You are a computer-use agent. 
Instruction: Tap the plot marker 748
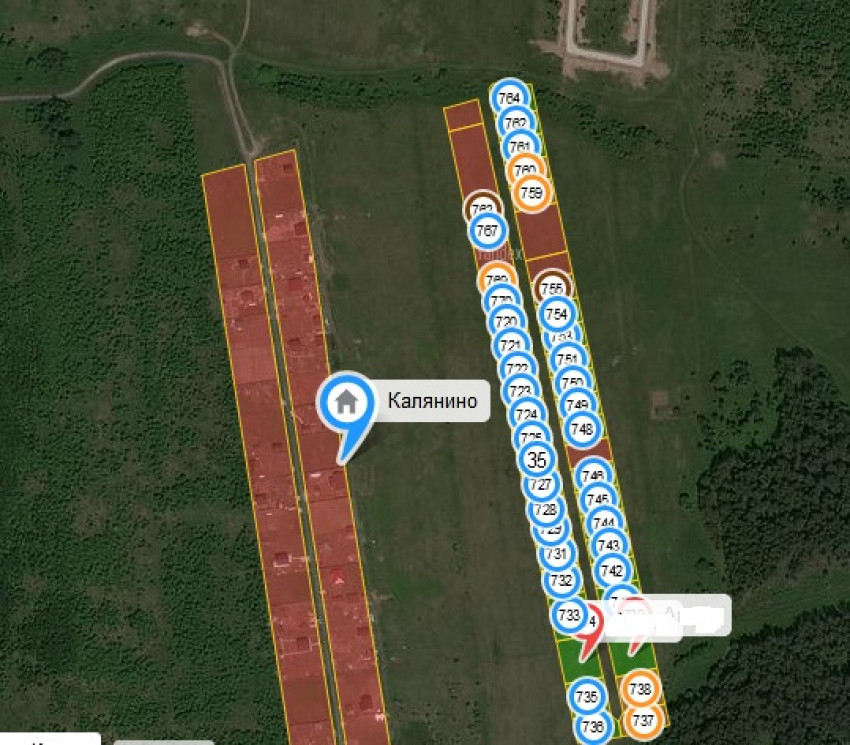[x=581, y=428]
